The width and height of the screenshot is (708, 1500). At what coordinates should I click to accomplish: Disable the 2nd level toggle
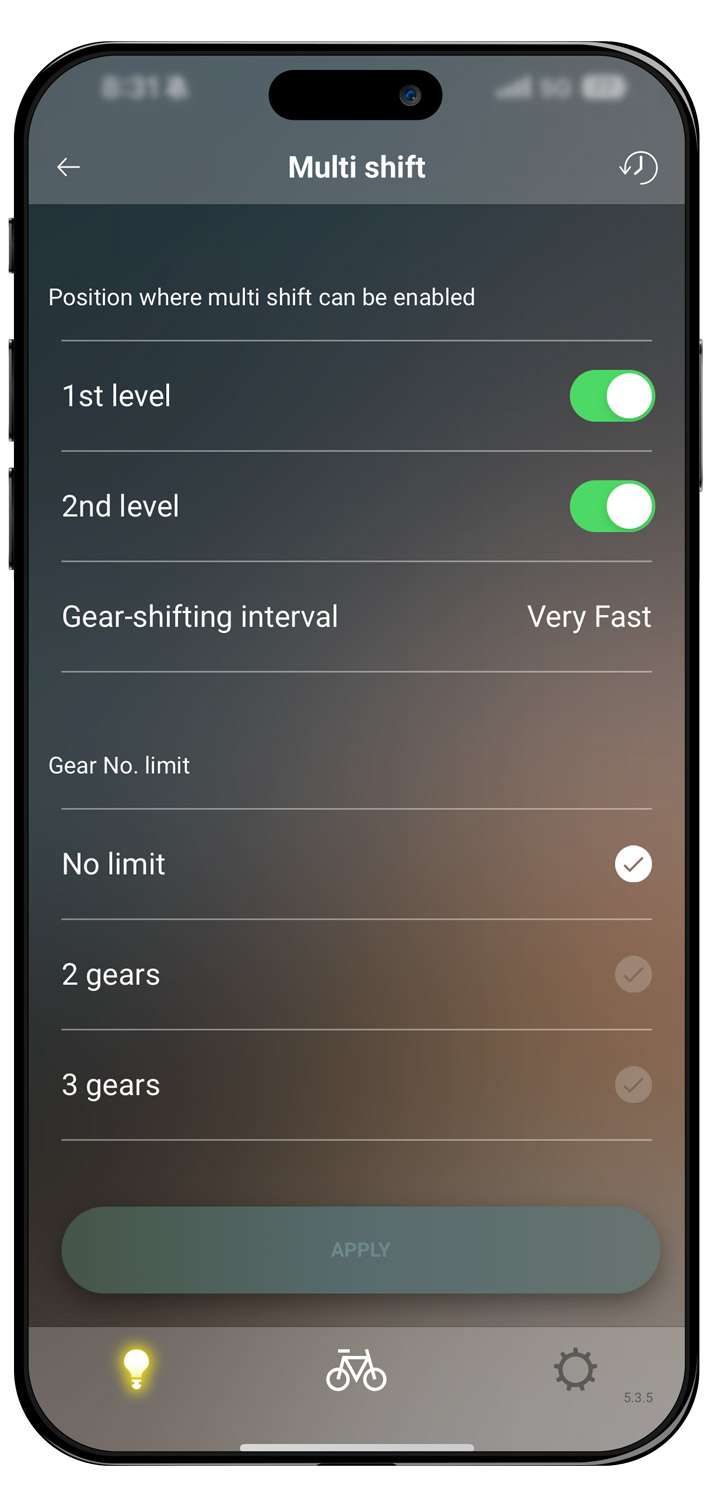tap(612, 506)
